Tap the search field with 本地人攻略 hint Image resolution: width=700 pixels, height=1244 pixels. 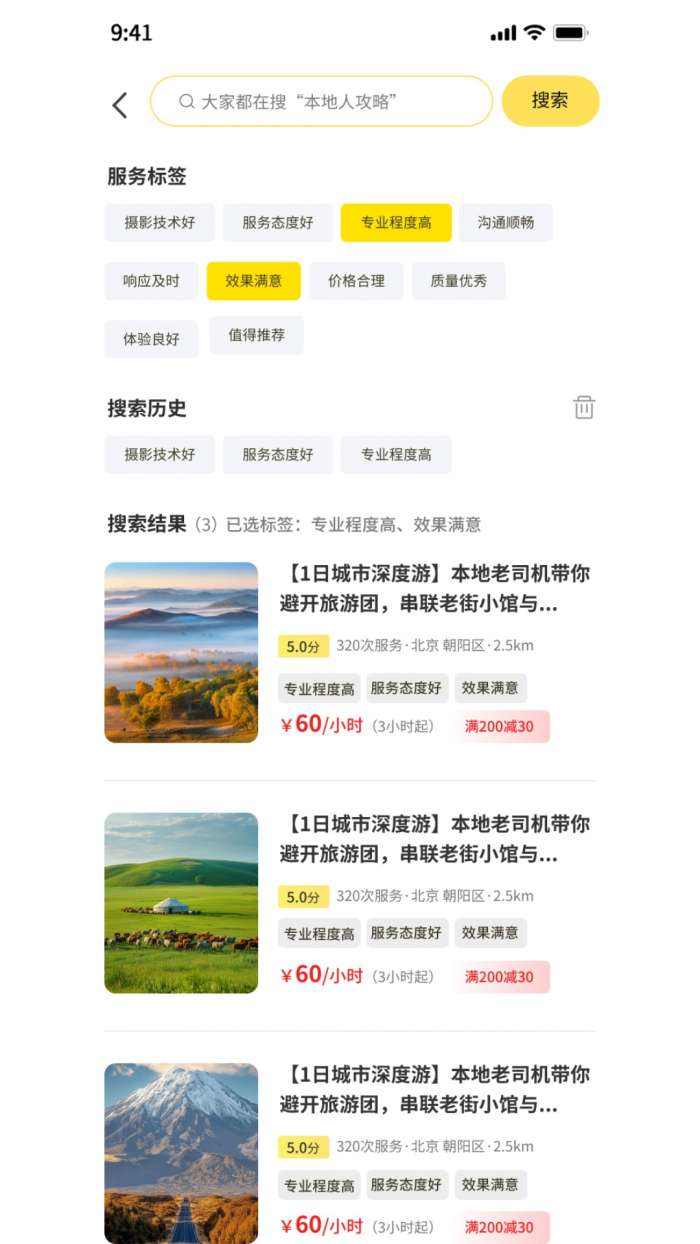coord(320,101)
